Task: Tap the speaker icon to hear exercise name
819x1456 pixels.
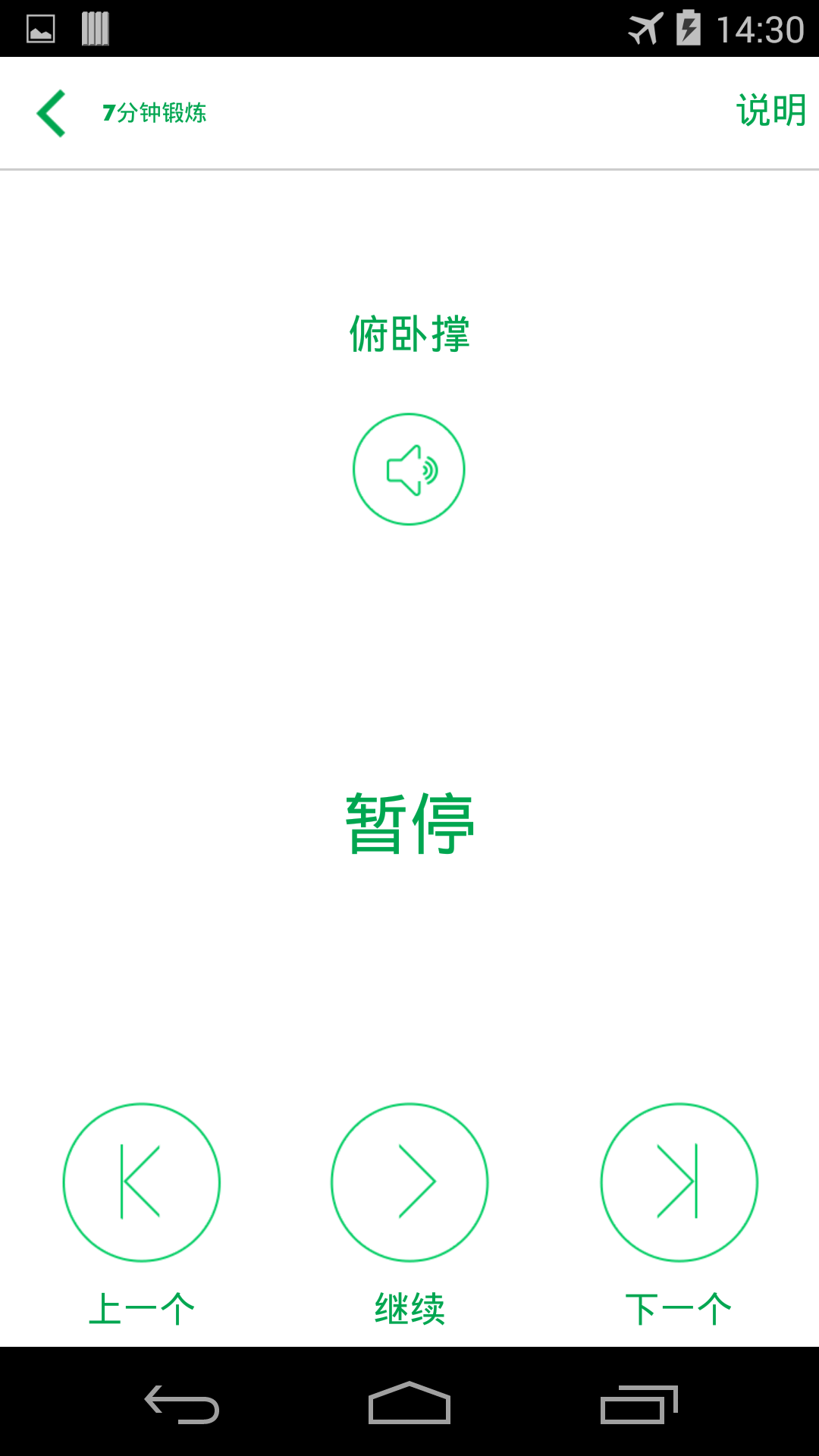Action: click(x=409, y=469)
